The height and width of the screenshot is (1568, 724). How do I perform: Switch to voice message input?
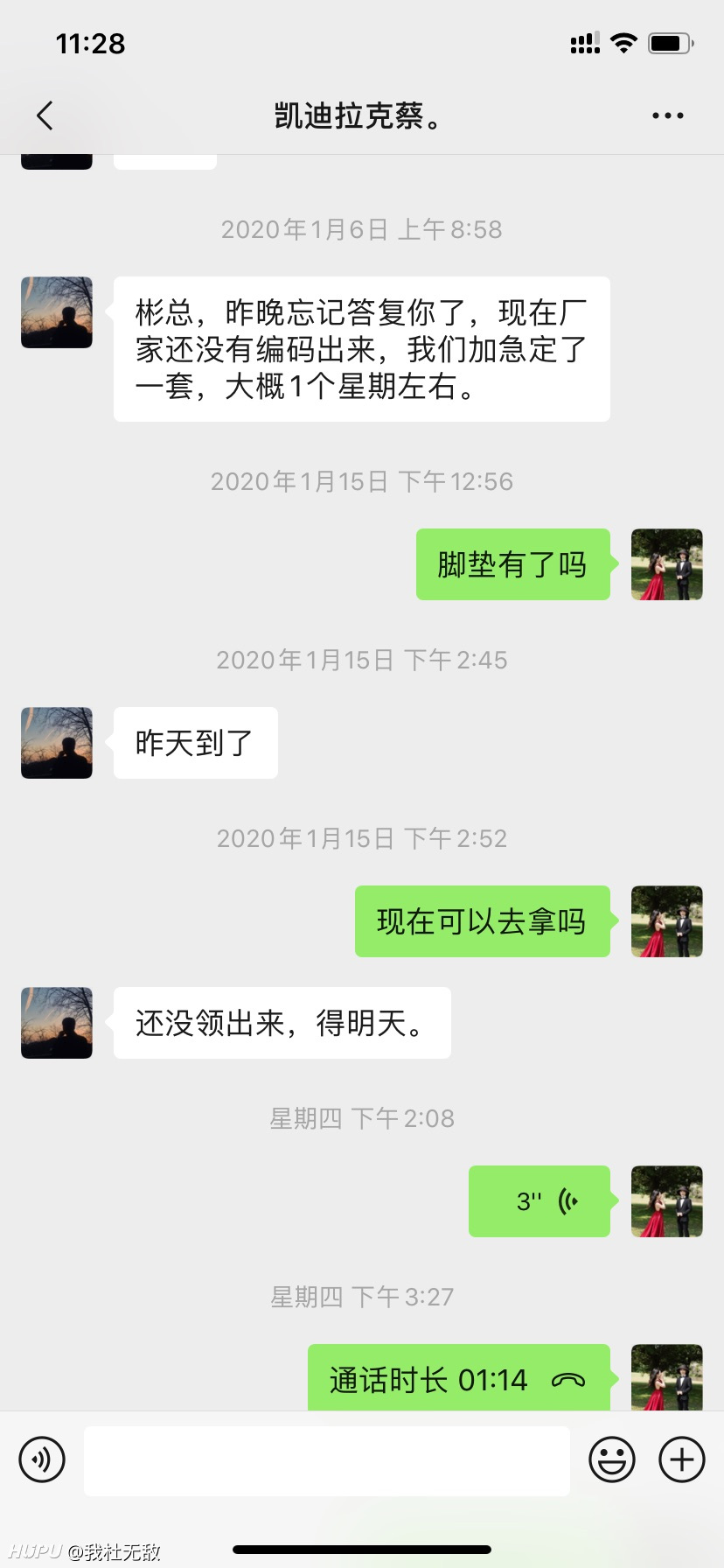click(x=42, y=1459)
